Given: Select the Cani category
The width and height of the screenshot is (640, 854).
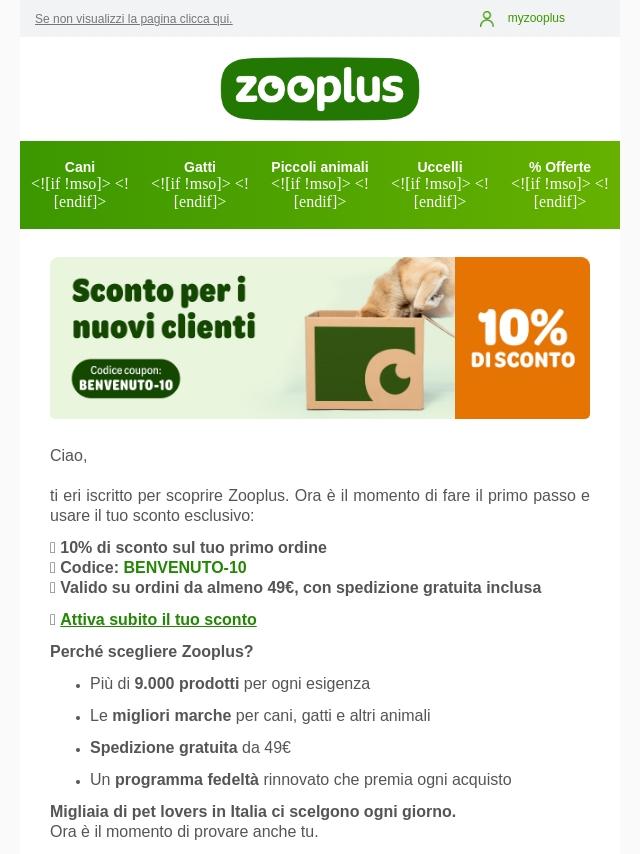Looking at the screenshot, I should tap(80, 167).
